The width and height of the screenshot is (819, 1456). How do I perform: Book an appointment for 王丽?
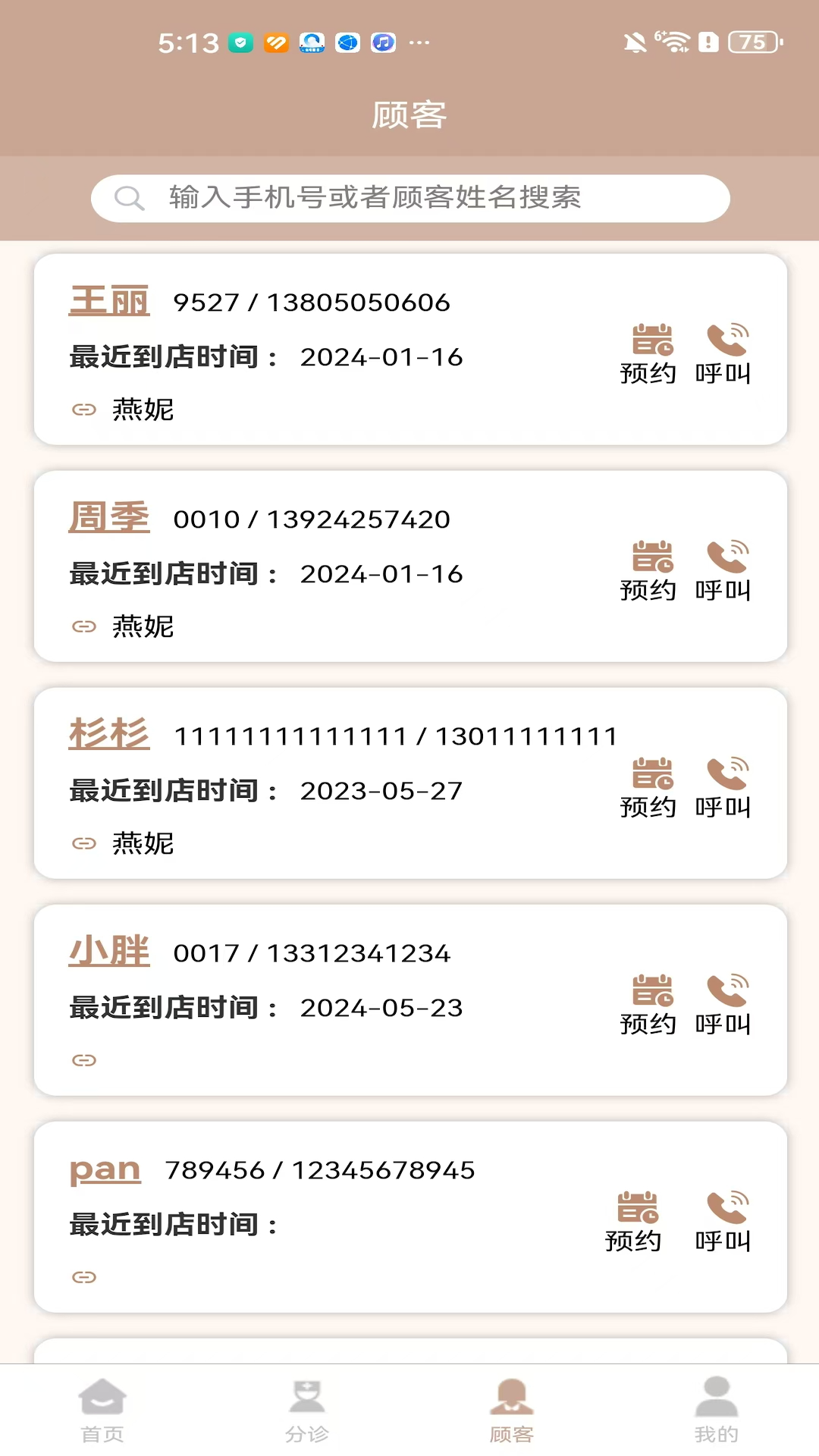648,353
